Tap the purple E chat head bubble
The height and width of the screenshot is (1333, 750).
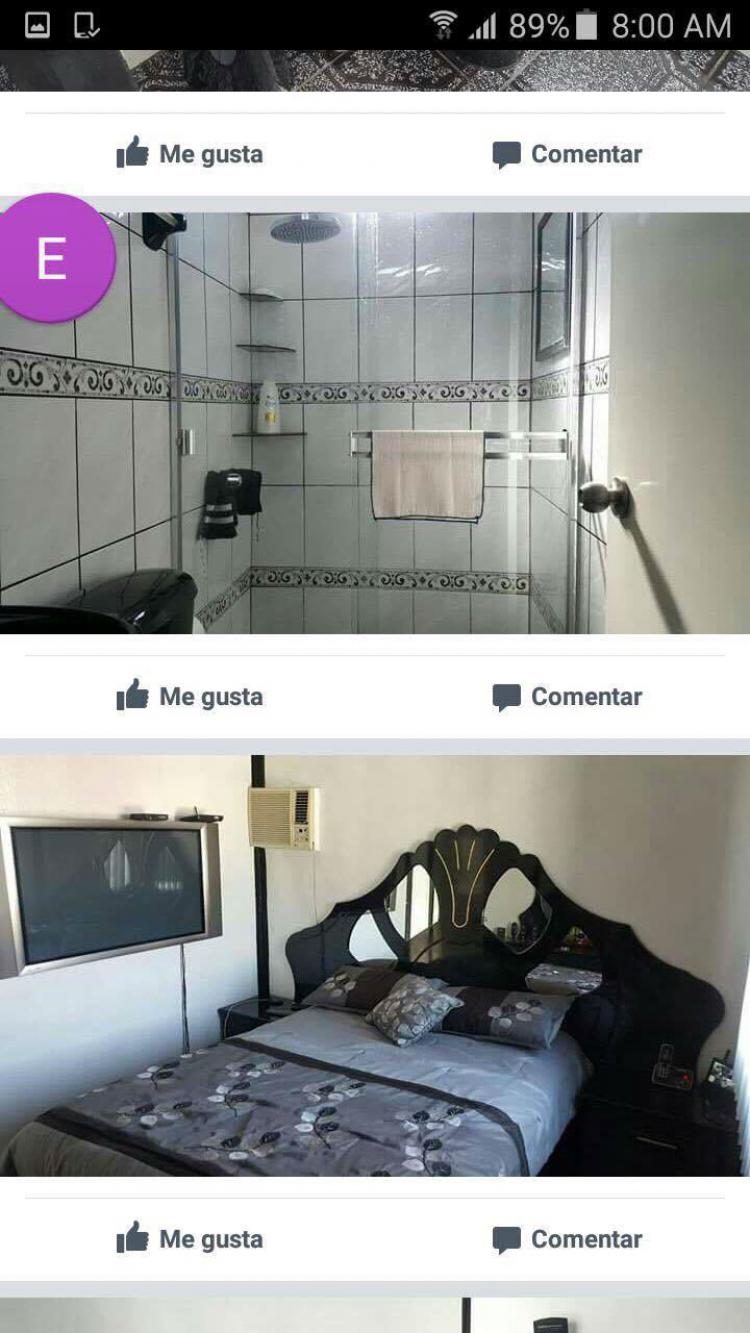coord(53,258)
